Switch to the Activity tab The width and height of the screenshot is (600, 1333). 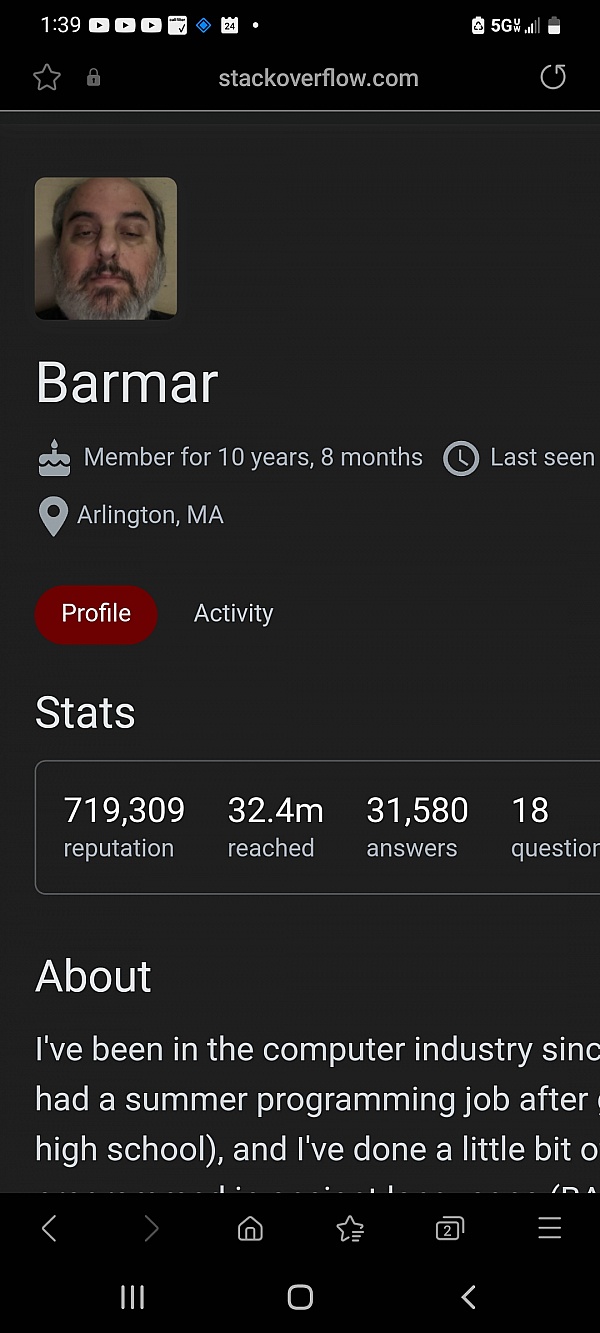point(233,613)
